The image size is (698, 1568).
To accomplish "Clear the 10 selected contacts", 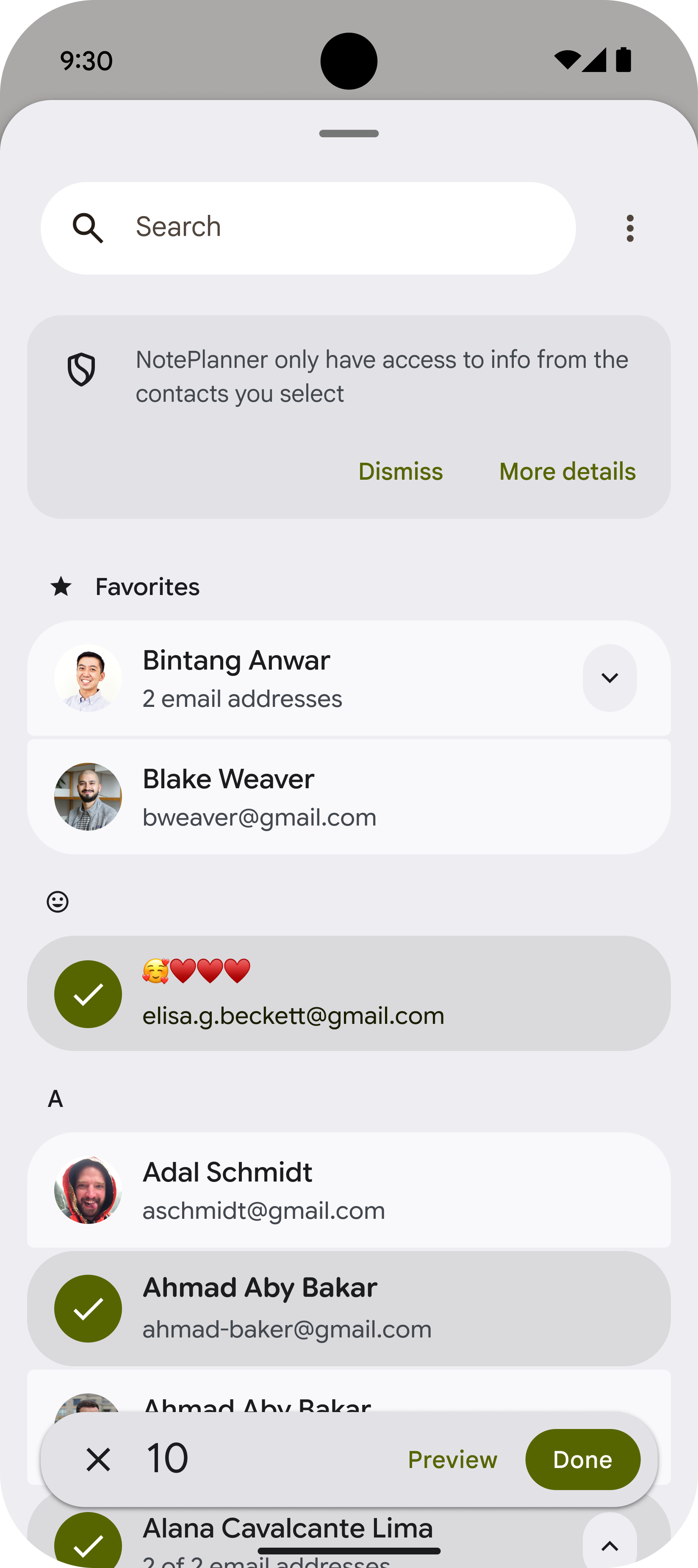I will 98,1460.
